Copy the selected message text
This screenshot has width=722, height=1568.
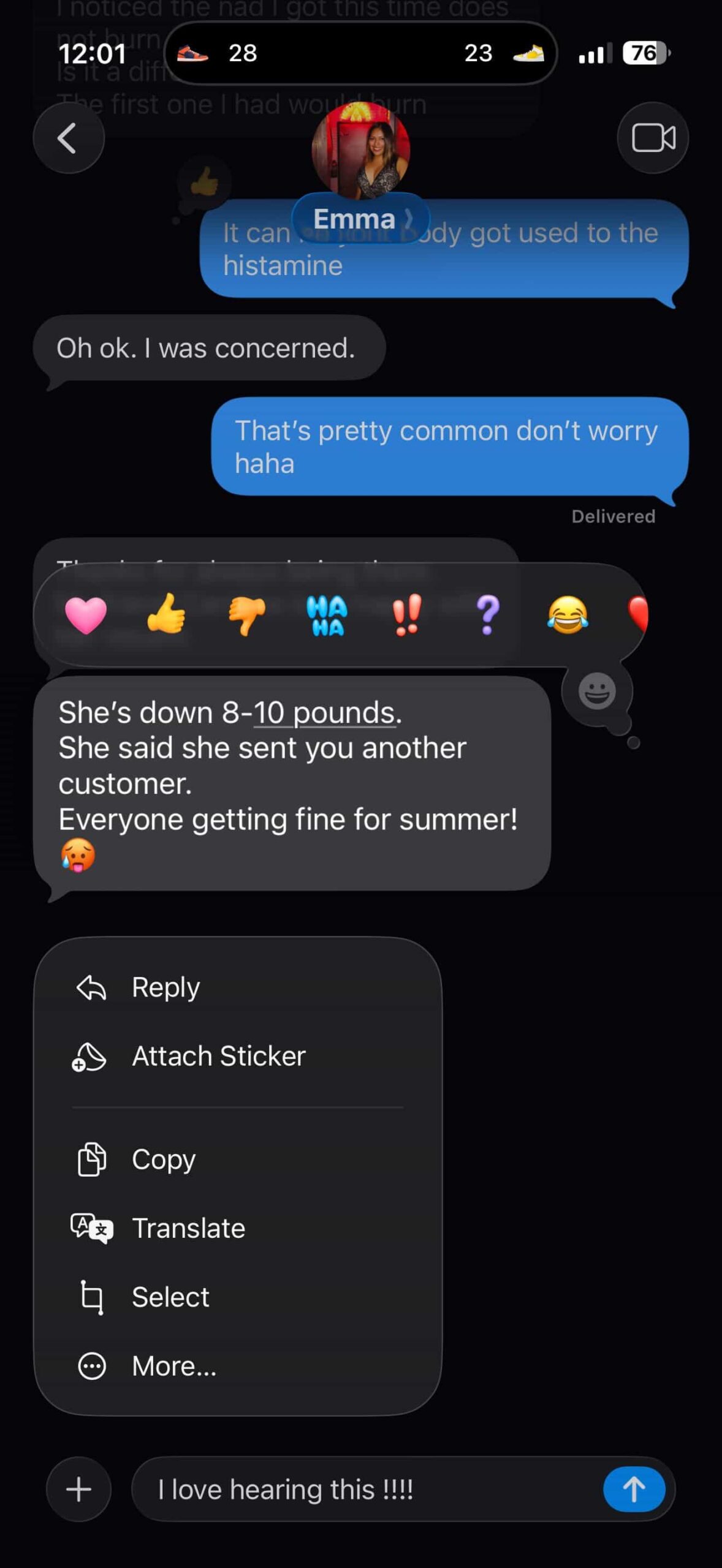pyautogui.click(x=164, y=1159)
